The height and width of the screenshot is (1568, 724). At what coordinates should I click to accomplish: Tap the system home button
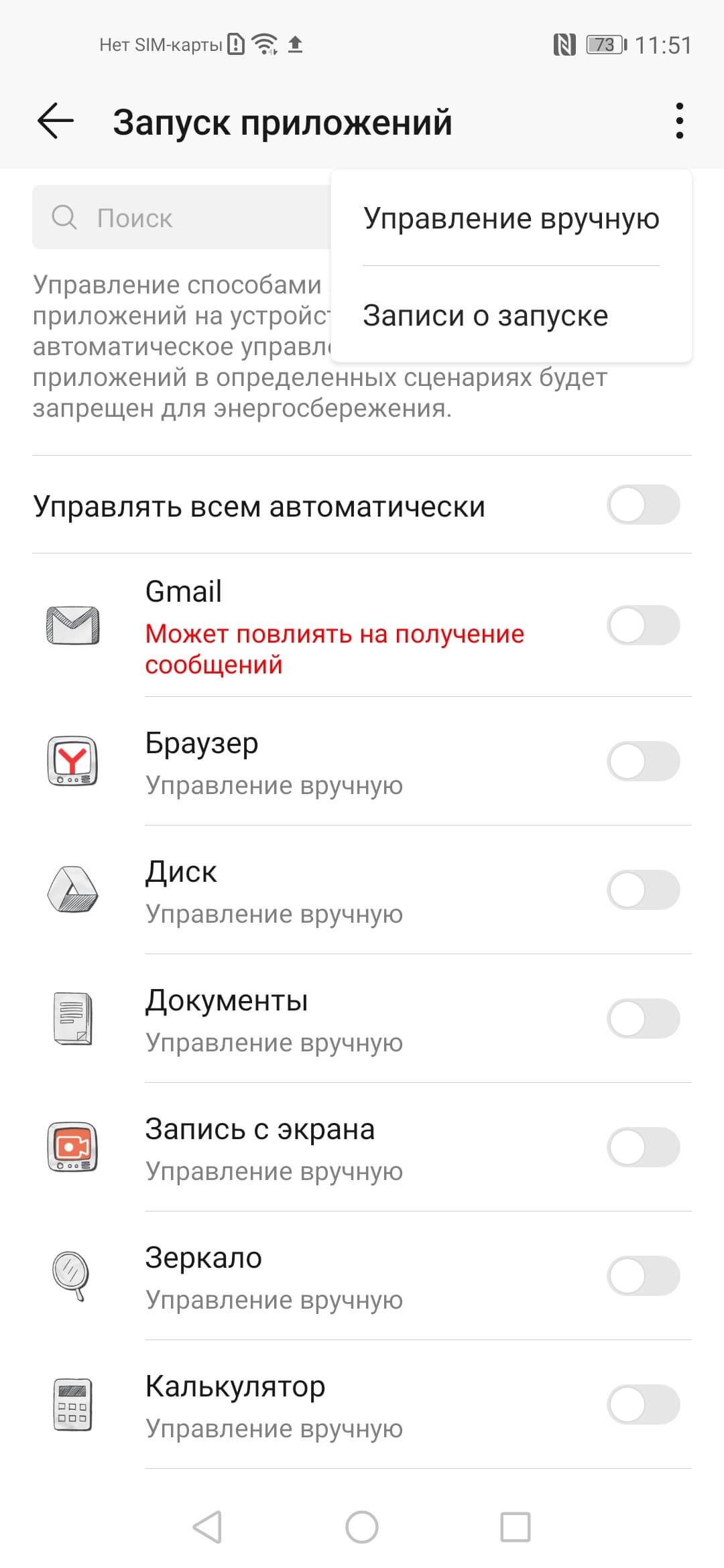[362, 1528]
